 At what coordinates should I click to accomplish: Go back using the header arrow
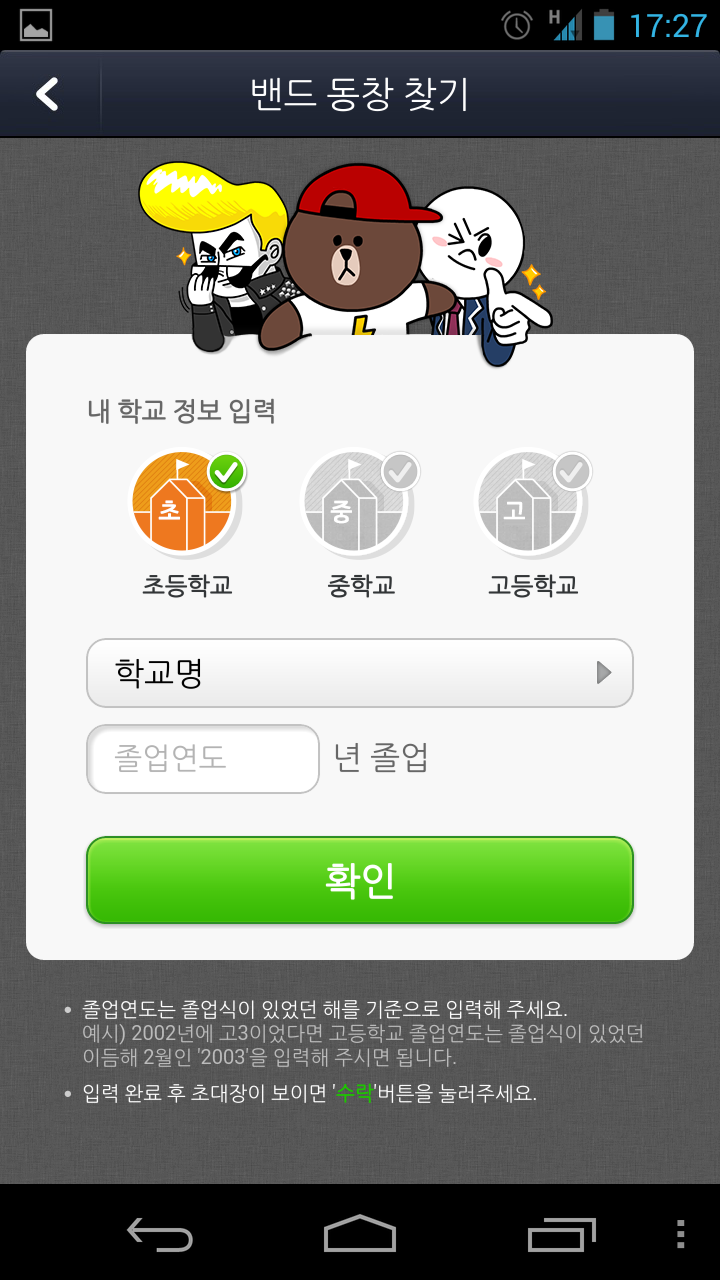[47, 94]
